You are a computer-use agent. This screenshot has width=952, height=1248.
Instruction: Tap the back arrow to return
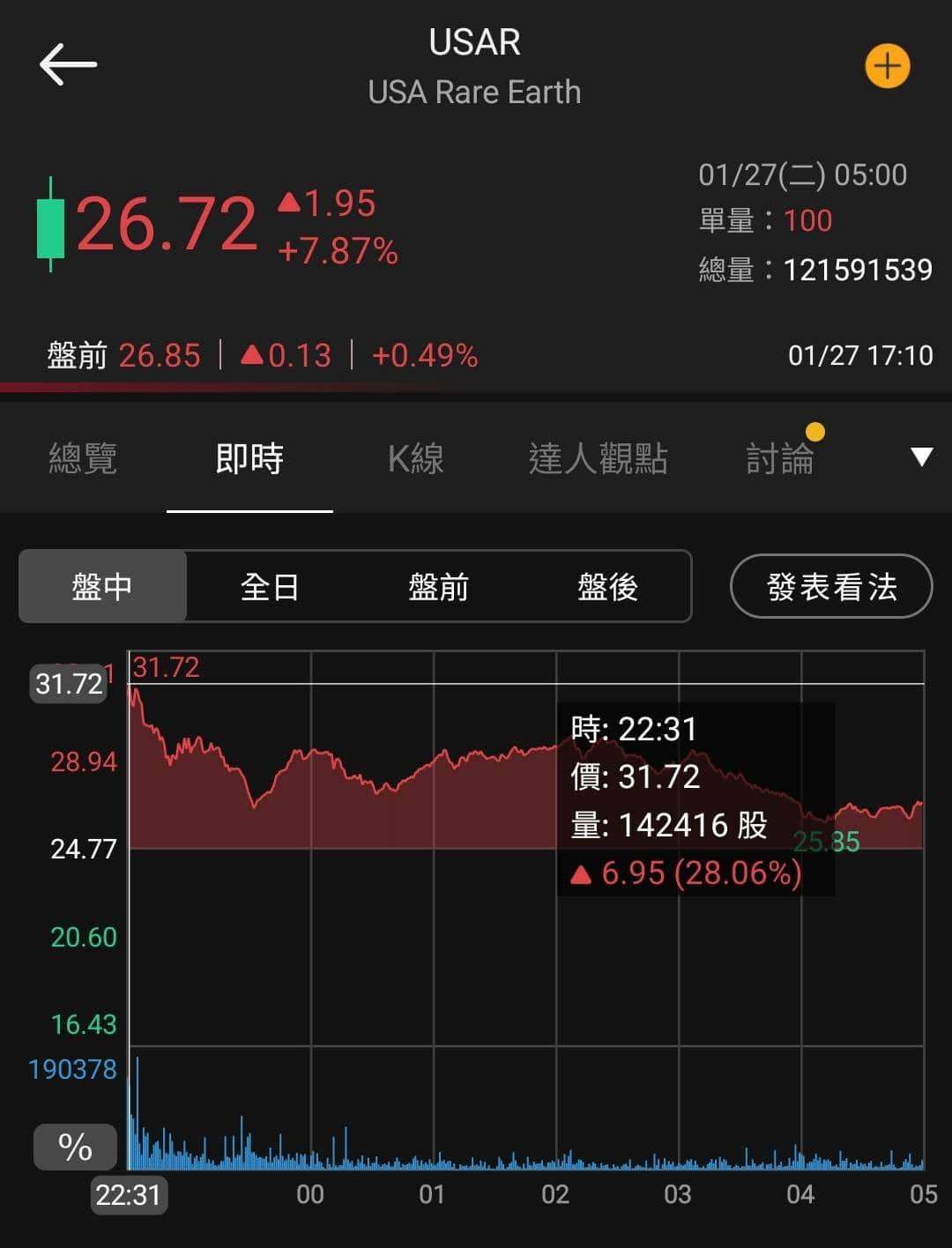(x=66, y=64)
